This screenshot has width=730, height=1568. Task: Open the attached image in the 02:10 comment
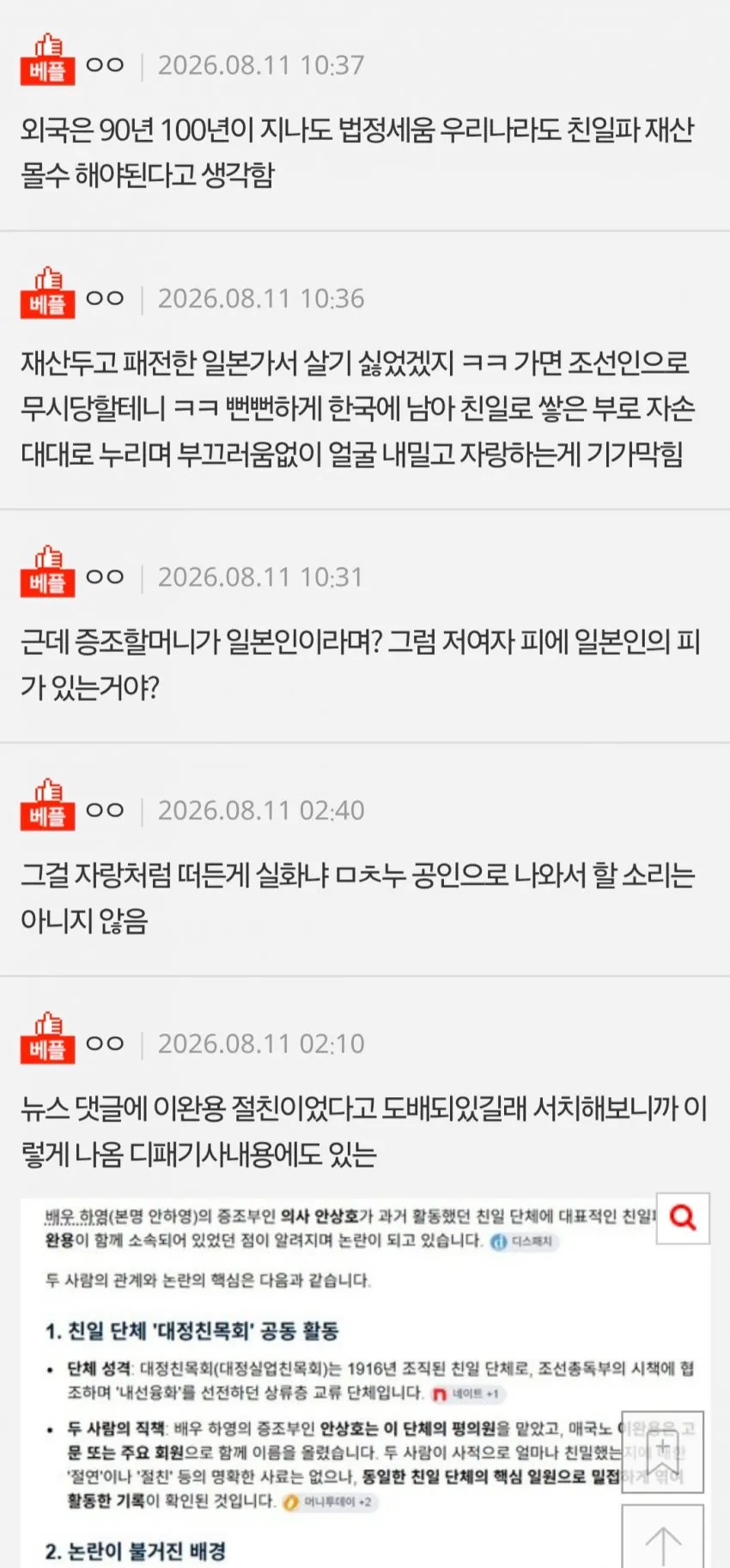pyautogui.click(x=344, y=1382)
